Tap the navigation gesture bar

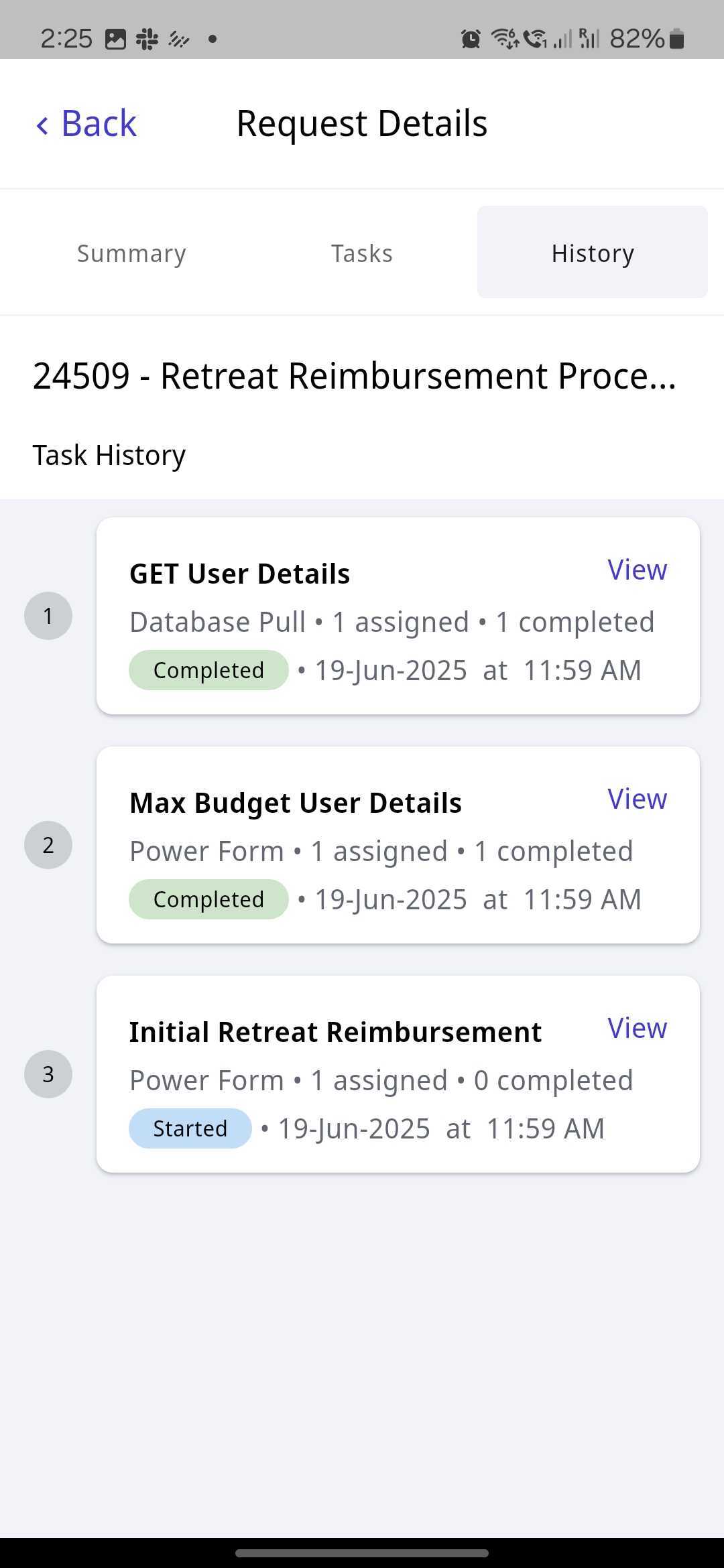pyautogui.click(x=362, y=1552)
